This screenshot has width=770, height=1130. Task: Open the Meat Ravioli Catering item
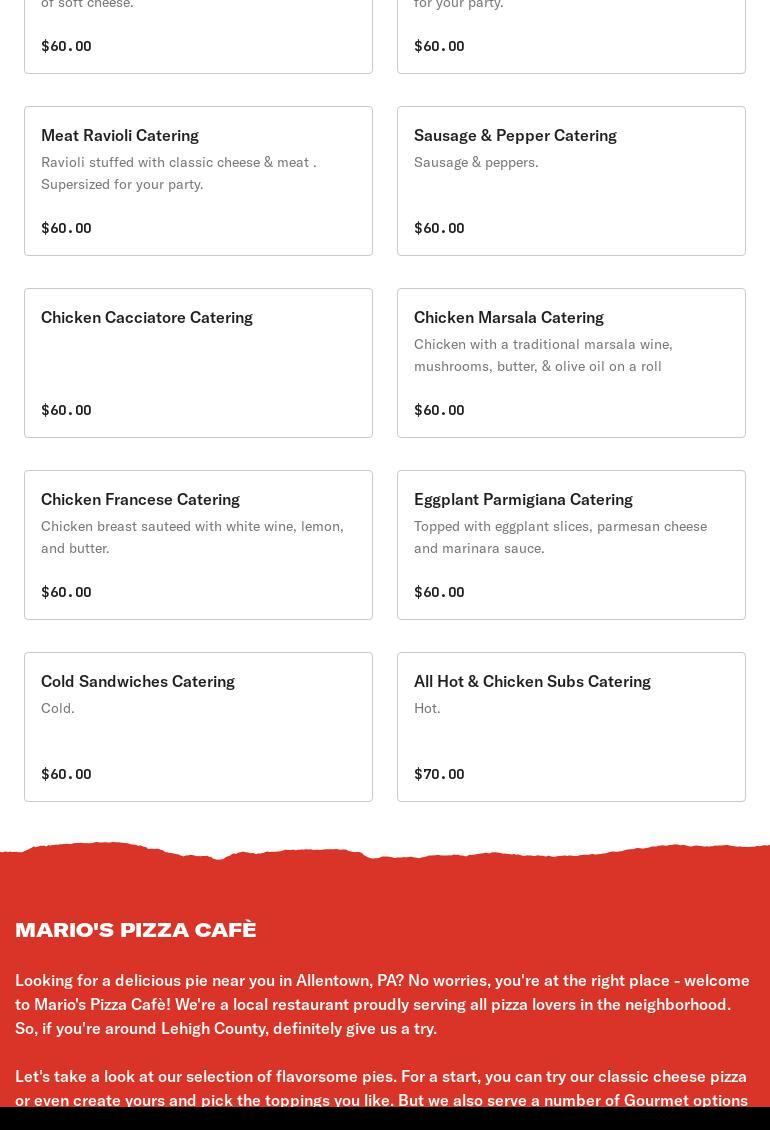pos(198,181)
